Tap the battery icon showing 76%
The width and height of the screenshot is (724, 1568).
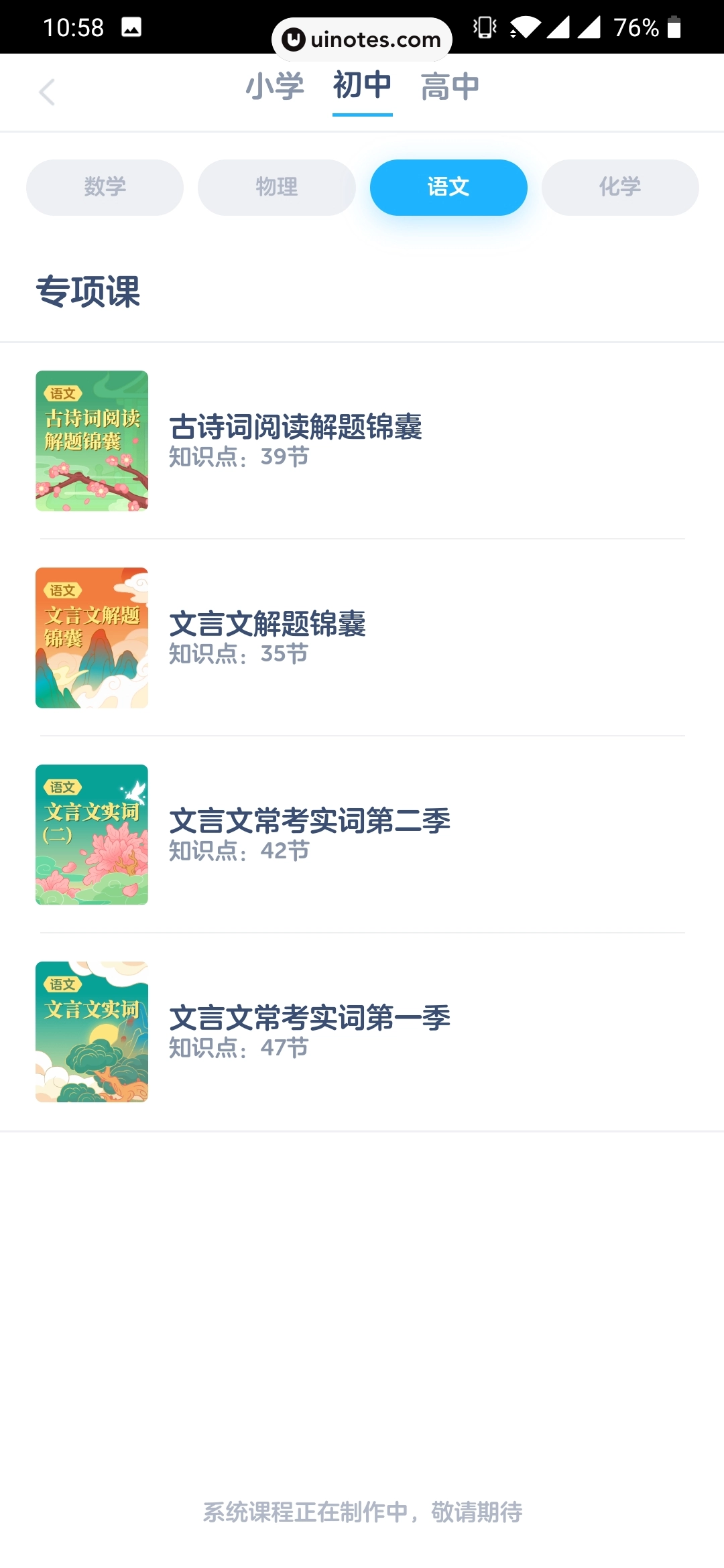(674, 27)
